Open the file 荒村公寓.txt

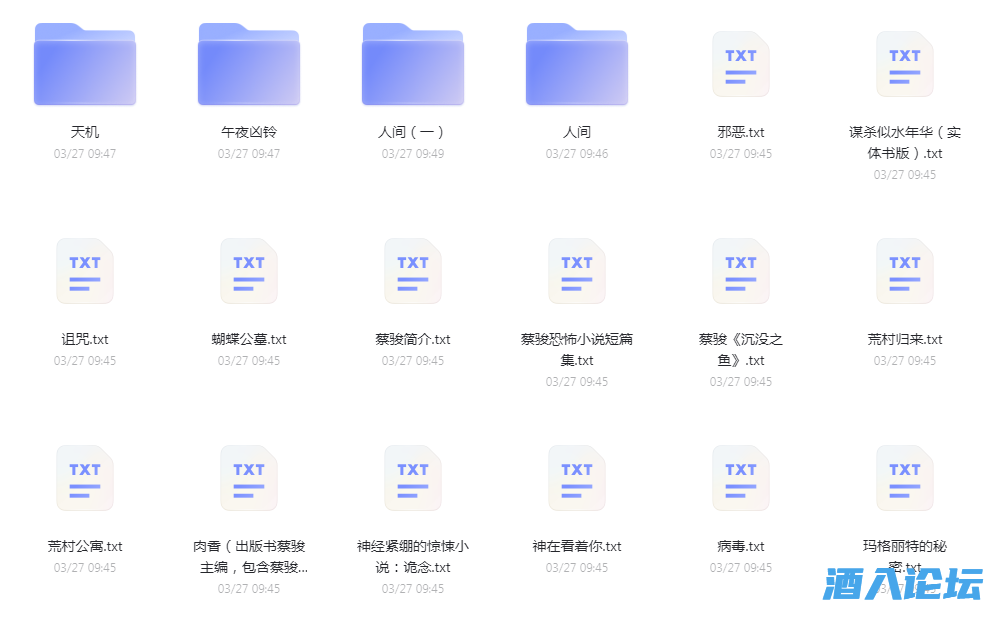(85, 479)
